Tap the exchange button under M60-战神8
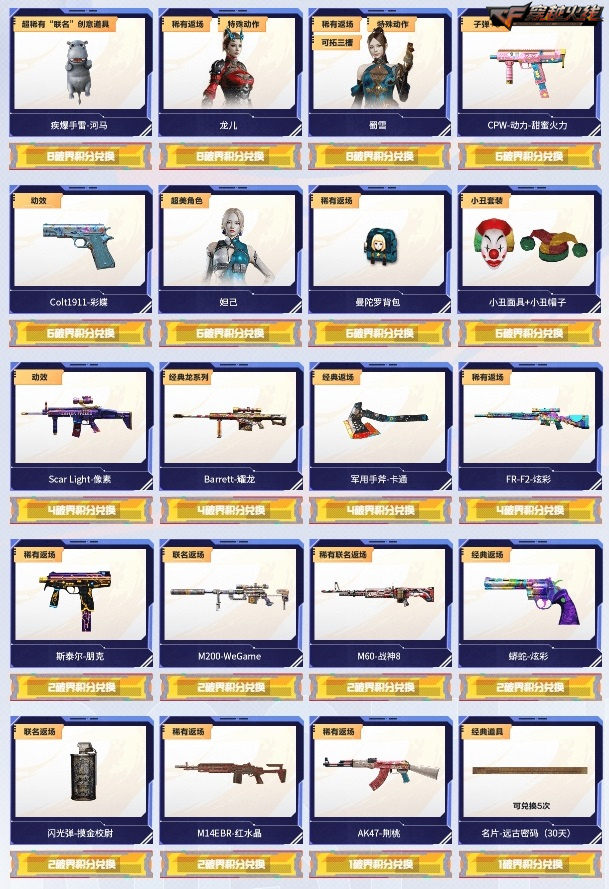 pos(381,687)
